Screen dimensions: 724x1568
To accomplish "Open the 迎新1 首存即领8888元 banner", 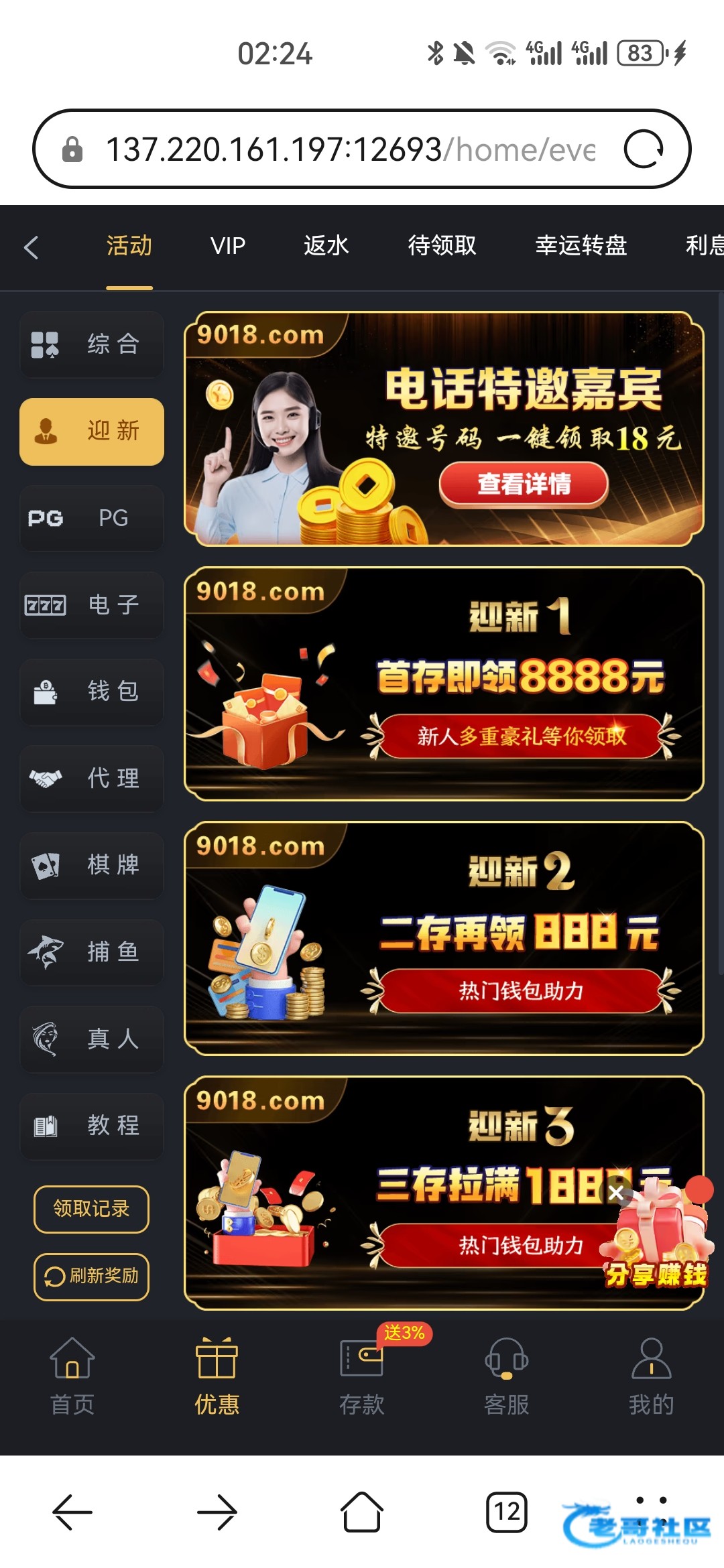I will tap(444, 683).
